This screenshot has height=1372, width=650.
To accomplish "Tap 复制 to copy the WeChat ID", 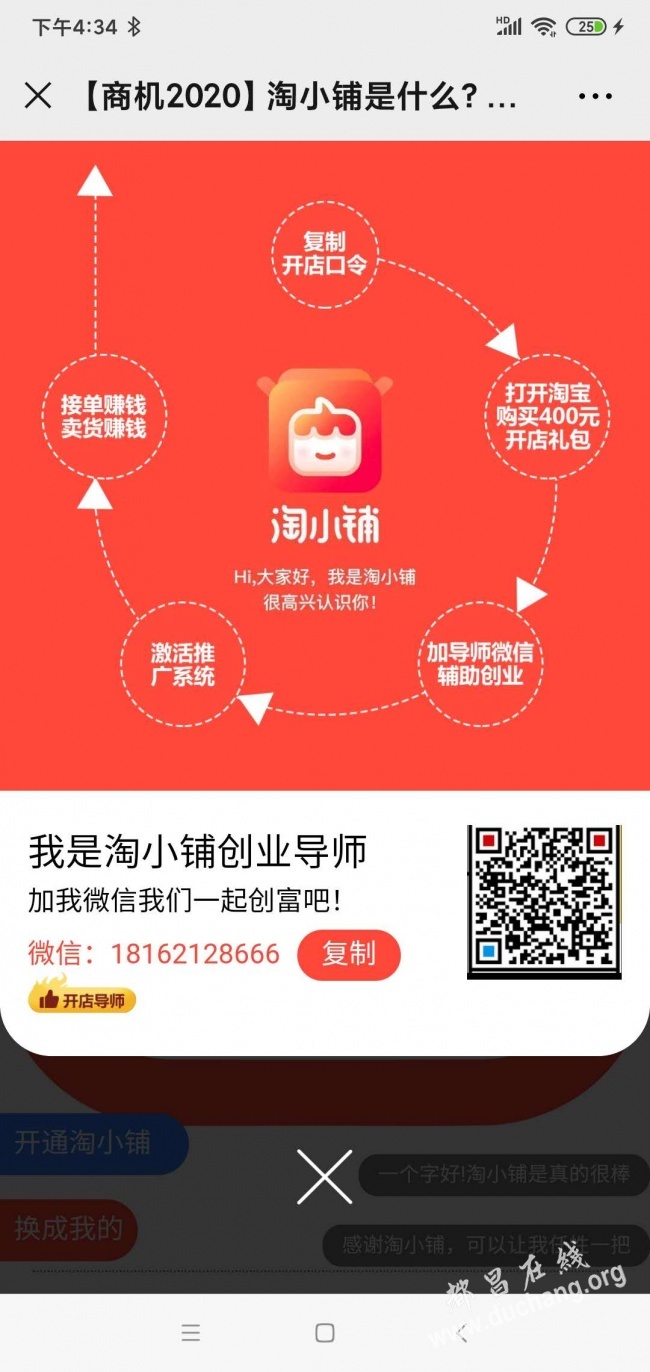I will tap(348, 954).
